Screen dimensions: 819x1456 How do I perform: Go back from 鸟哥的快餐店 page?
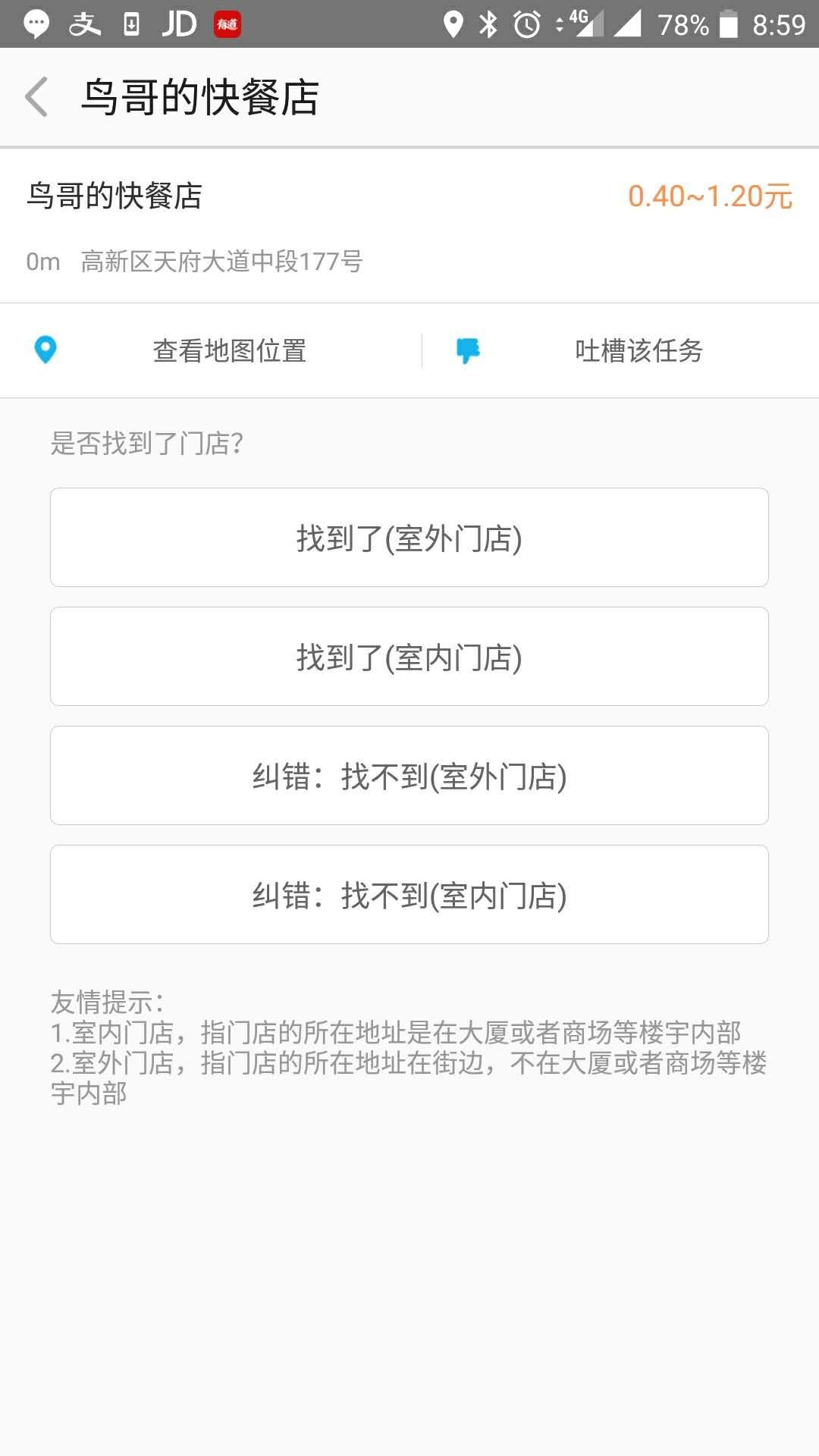[36, 97]
